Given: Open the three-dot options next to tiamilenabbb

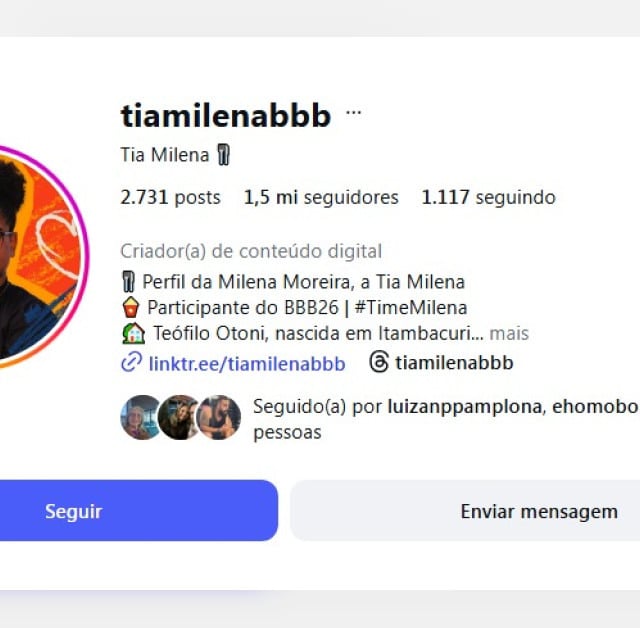Looking at the screenshot, I should 353,113.
